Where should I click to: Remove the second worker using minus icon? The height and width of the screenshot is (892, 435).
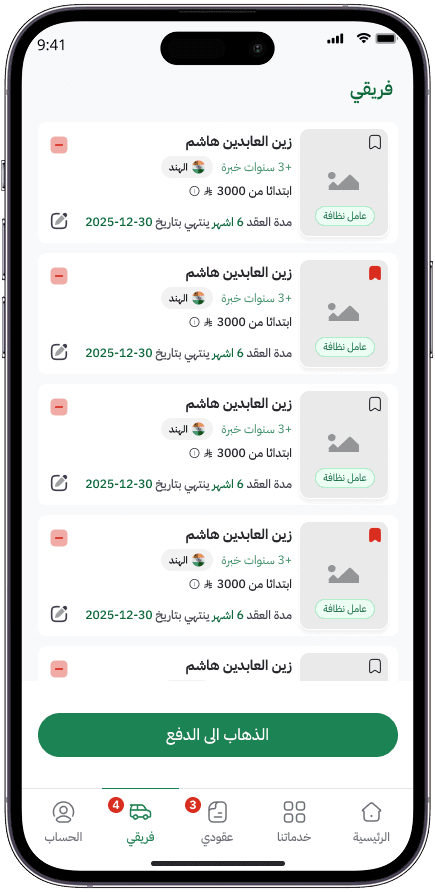click(x=59, y=276)
